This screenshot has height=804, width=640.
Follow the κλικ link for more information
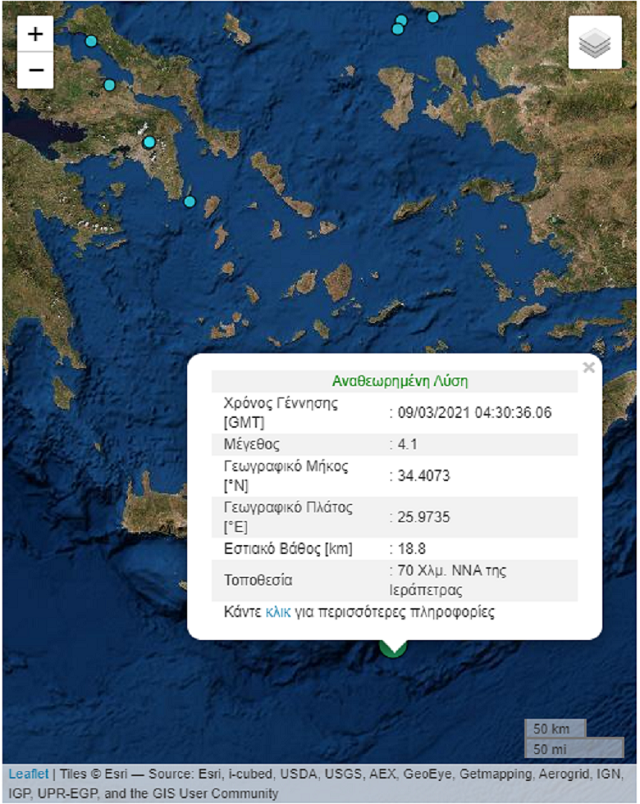pos(276,611)
